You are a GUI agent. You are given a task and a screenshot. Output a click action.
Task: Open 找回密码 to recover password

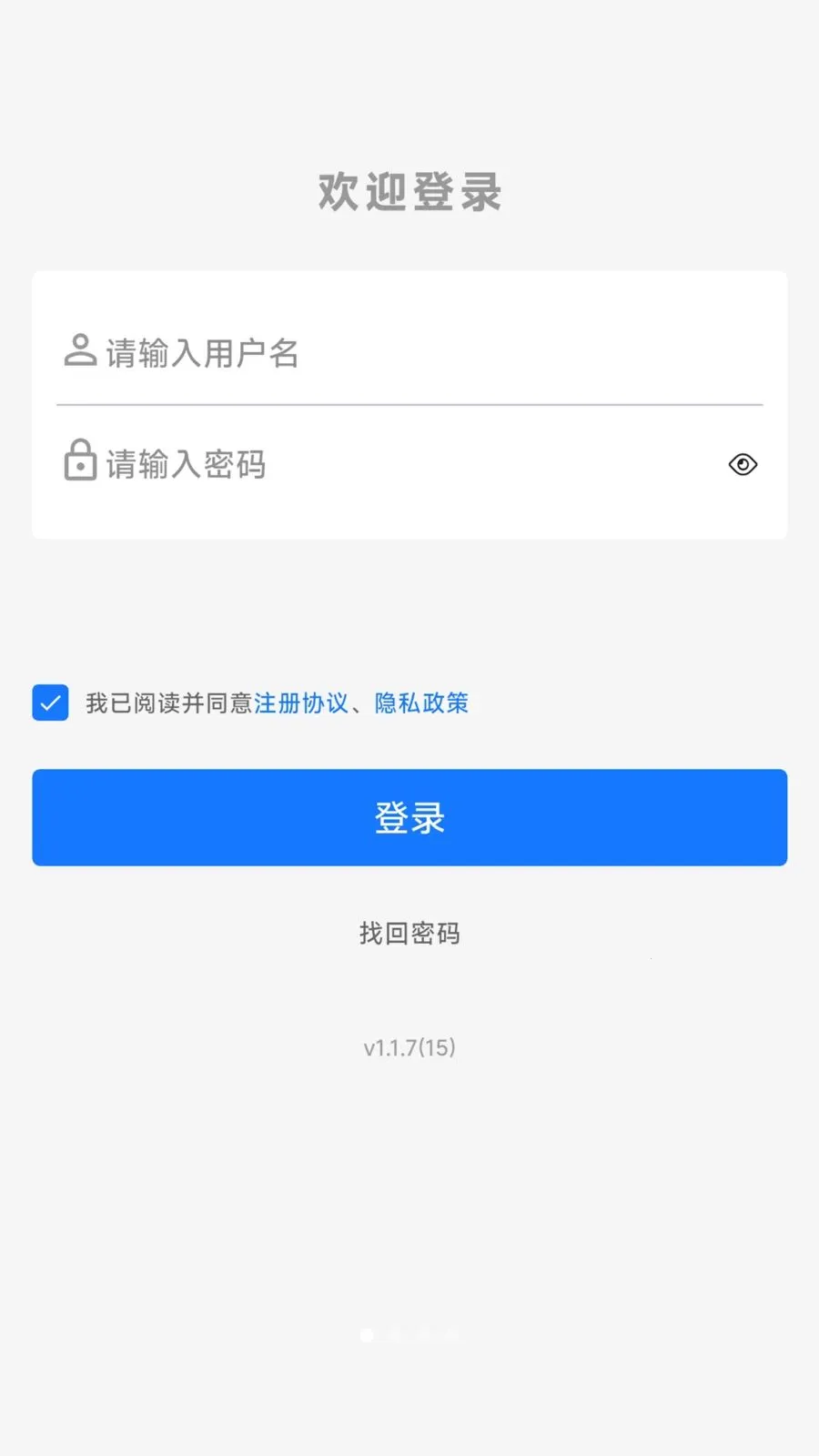409,934
